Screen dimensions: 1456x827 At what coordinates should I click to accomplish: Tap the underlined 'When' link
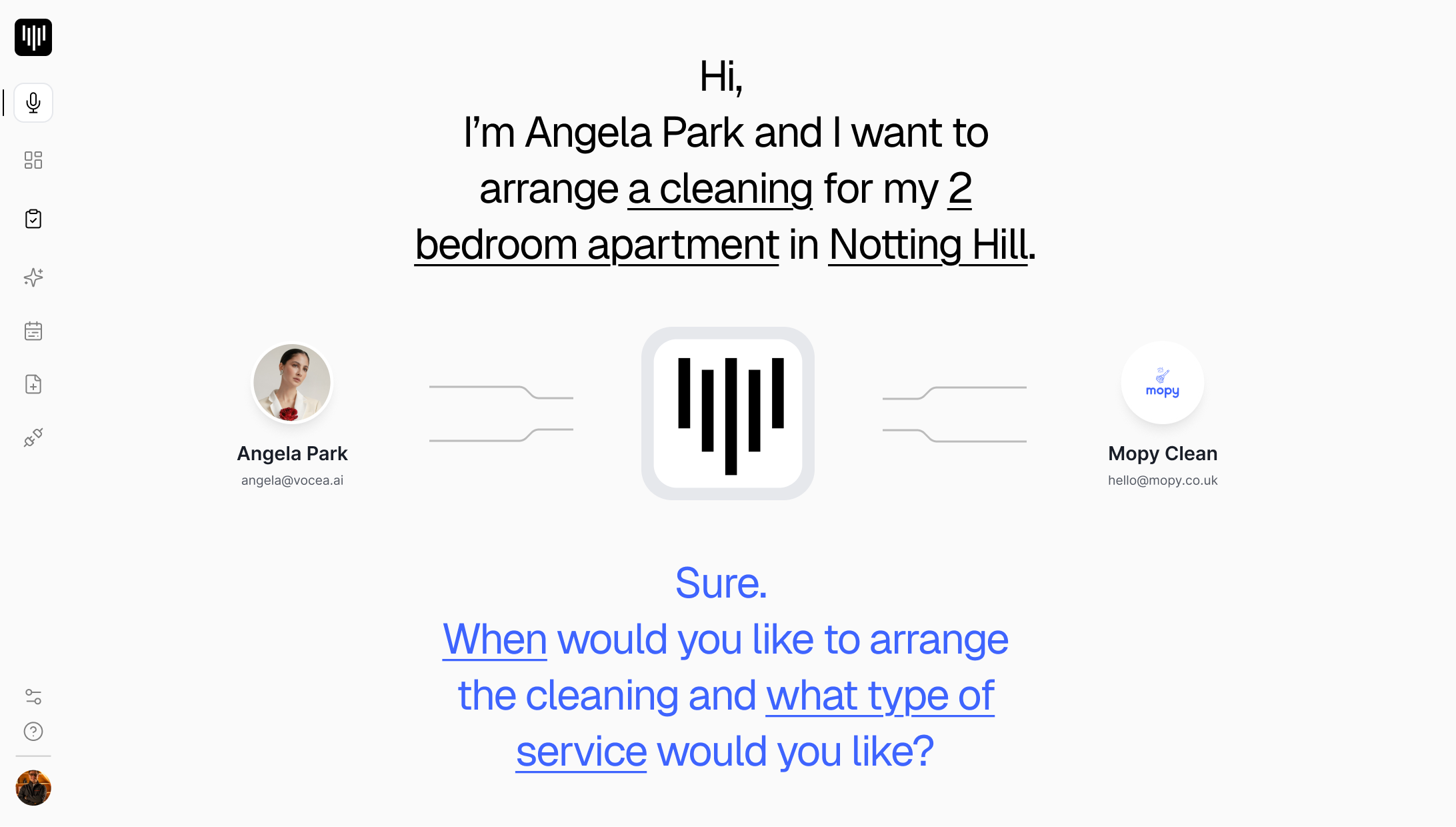(x=495, y=640)
